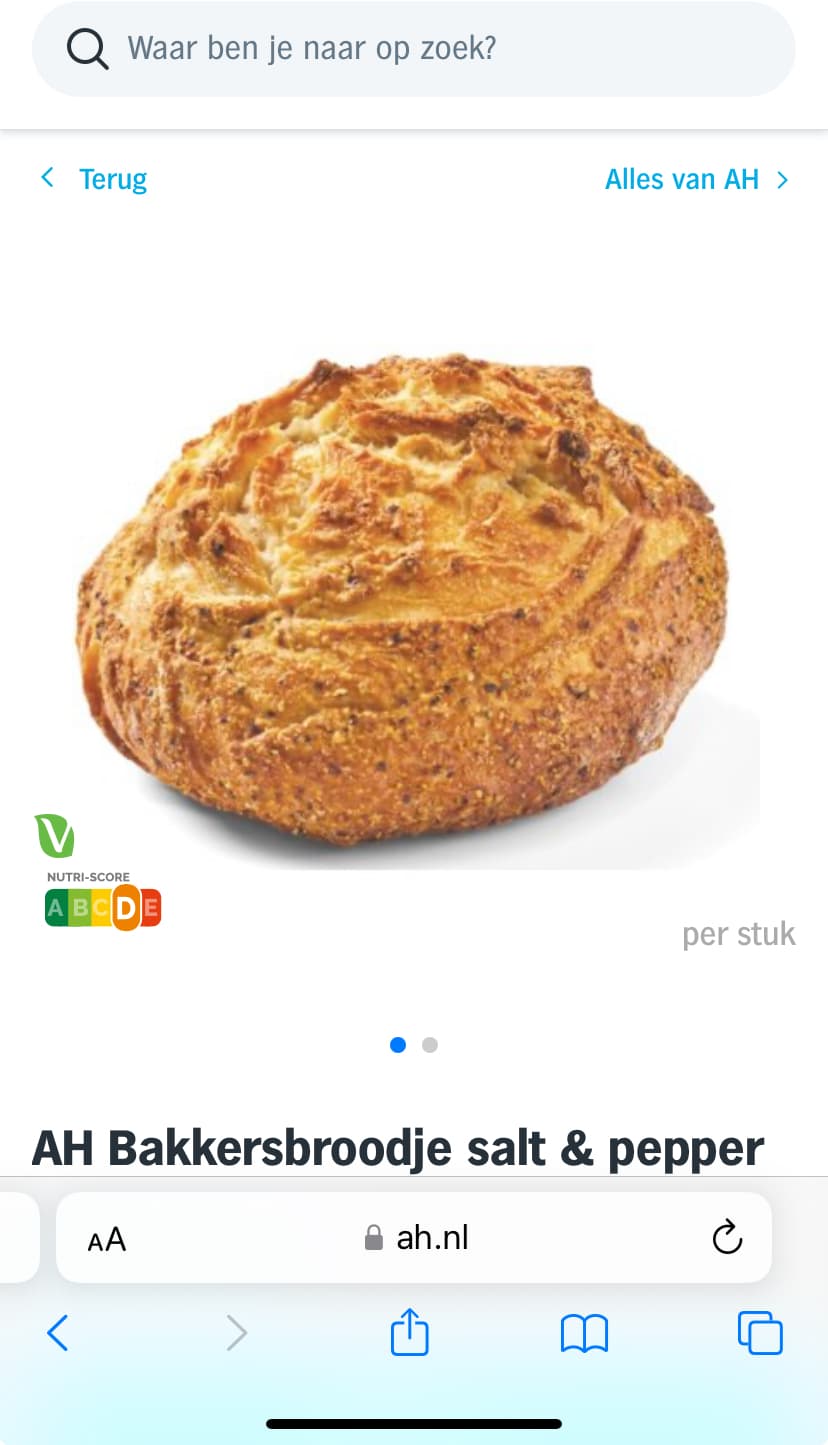Tap the 'Waar ben je naar op zoek?' search field
The image size is (828, 1445).
click(413, 48)
